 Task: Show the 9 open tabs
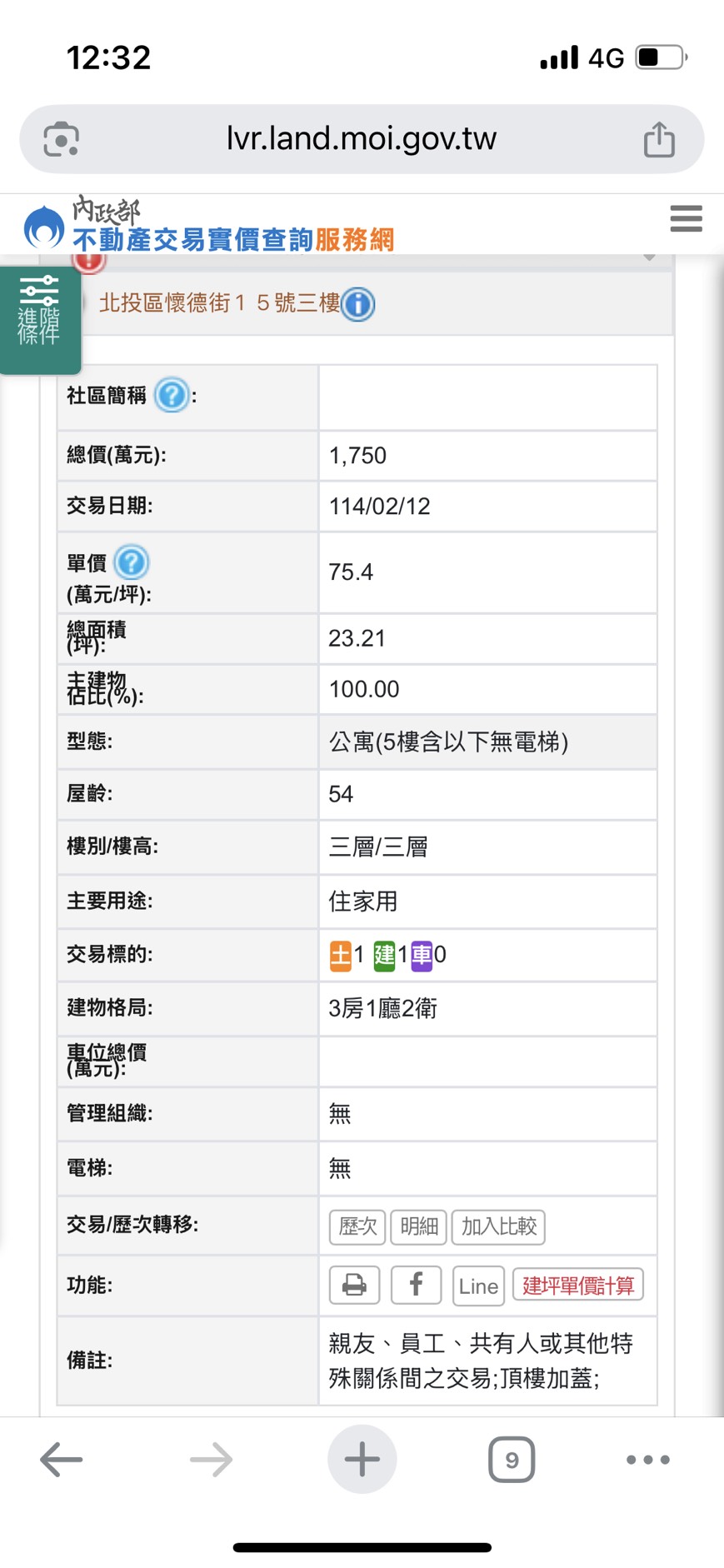pyautogui.click(x=511, y=1460)
